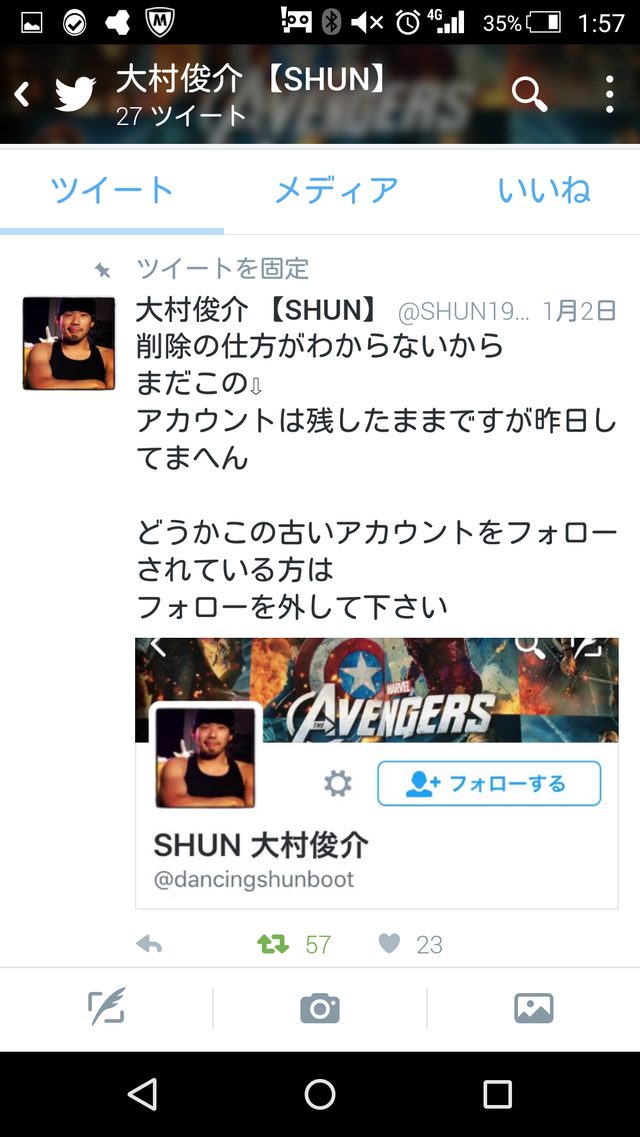
Task: Tap the system home button
Action: [320, 1094]
